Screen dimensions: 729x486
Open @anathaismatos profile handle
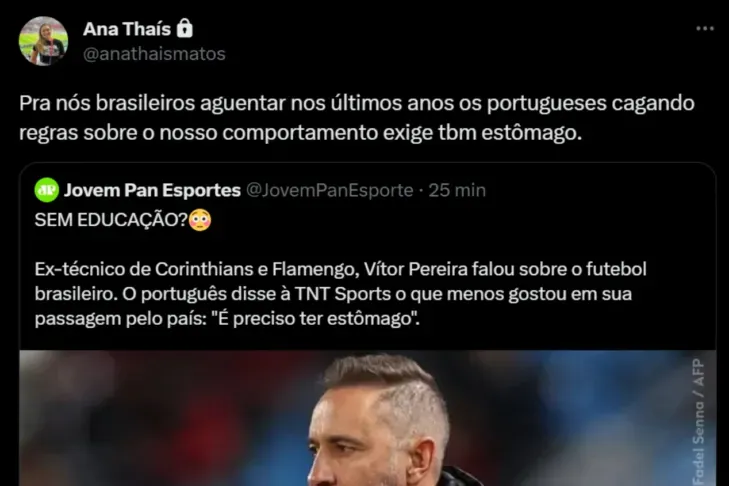154,54
